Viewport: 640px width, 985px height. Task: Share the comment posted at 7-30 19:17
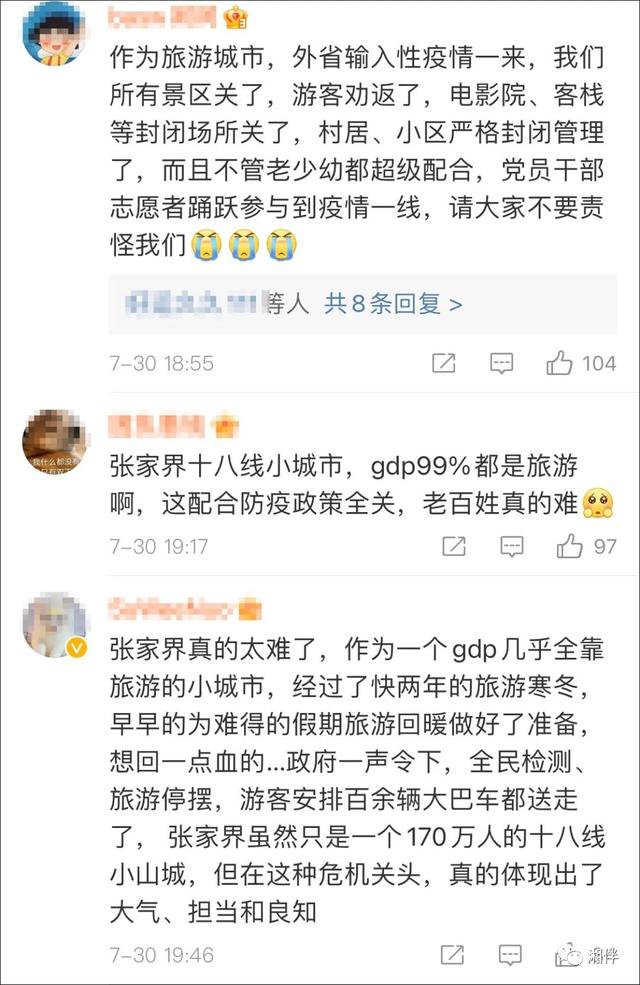(454, 546)
